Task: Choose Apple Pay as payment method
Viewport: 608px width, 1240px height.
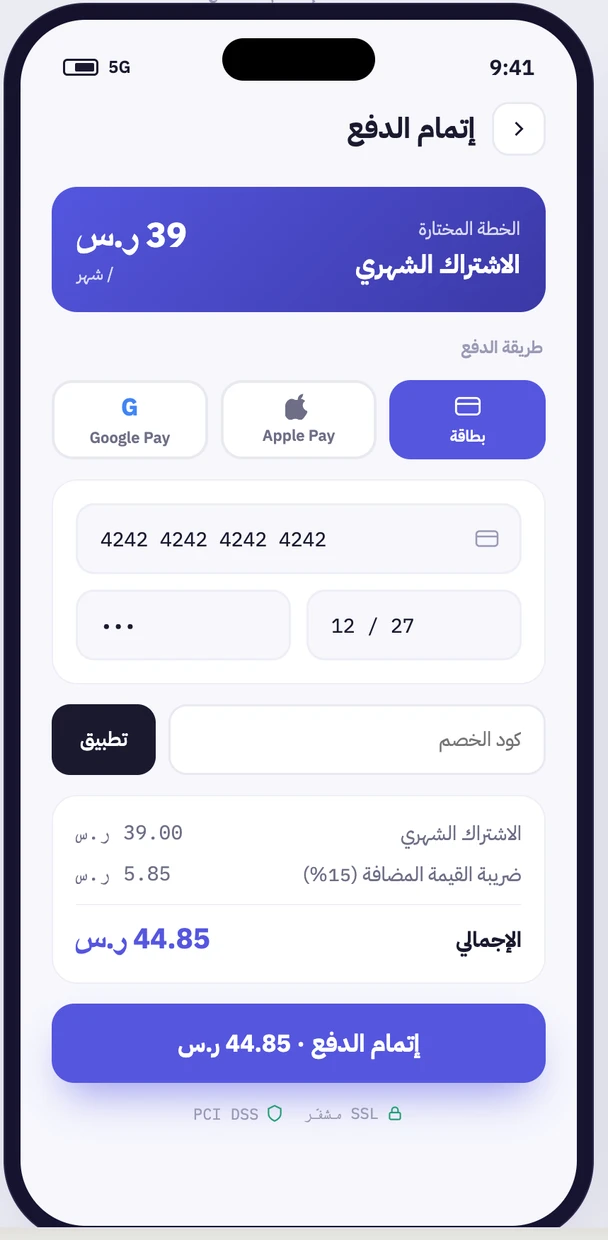Action: 298,420
